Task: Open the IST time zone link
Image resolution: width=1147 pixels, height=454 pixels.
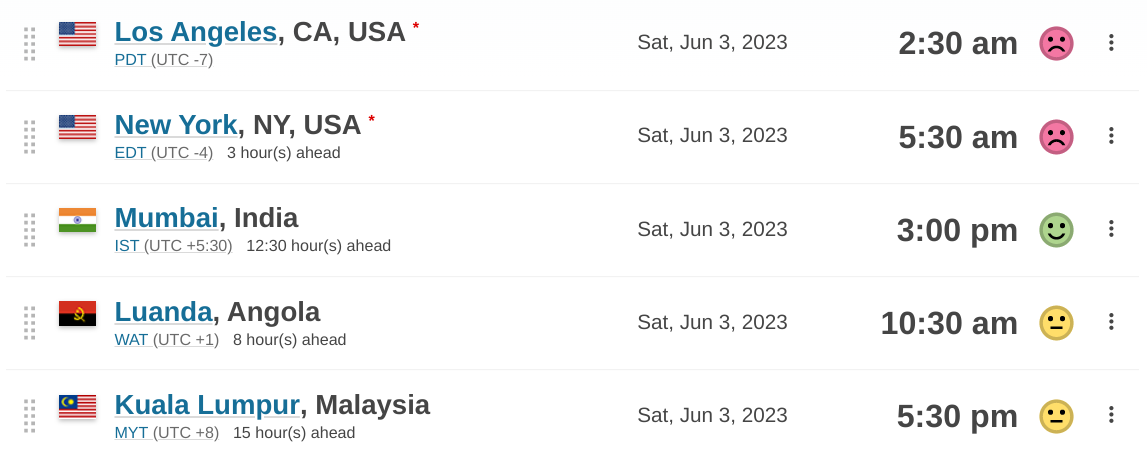Action: coord(127,246)
